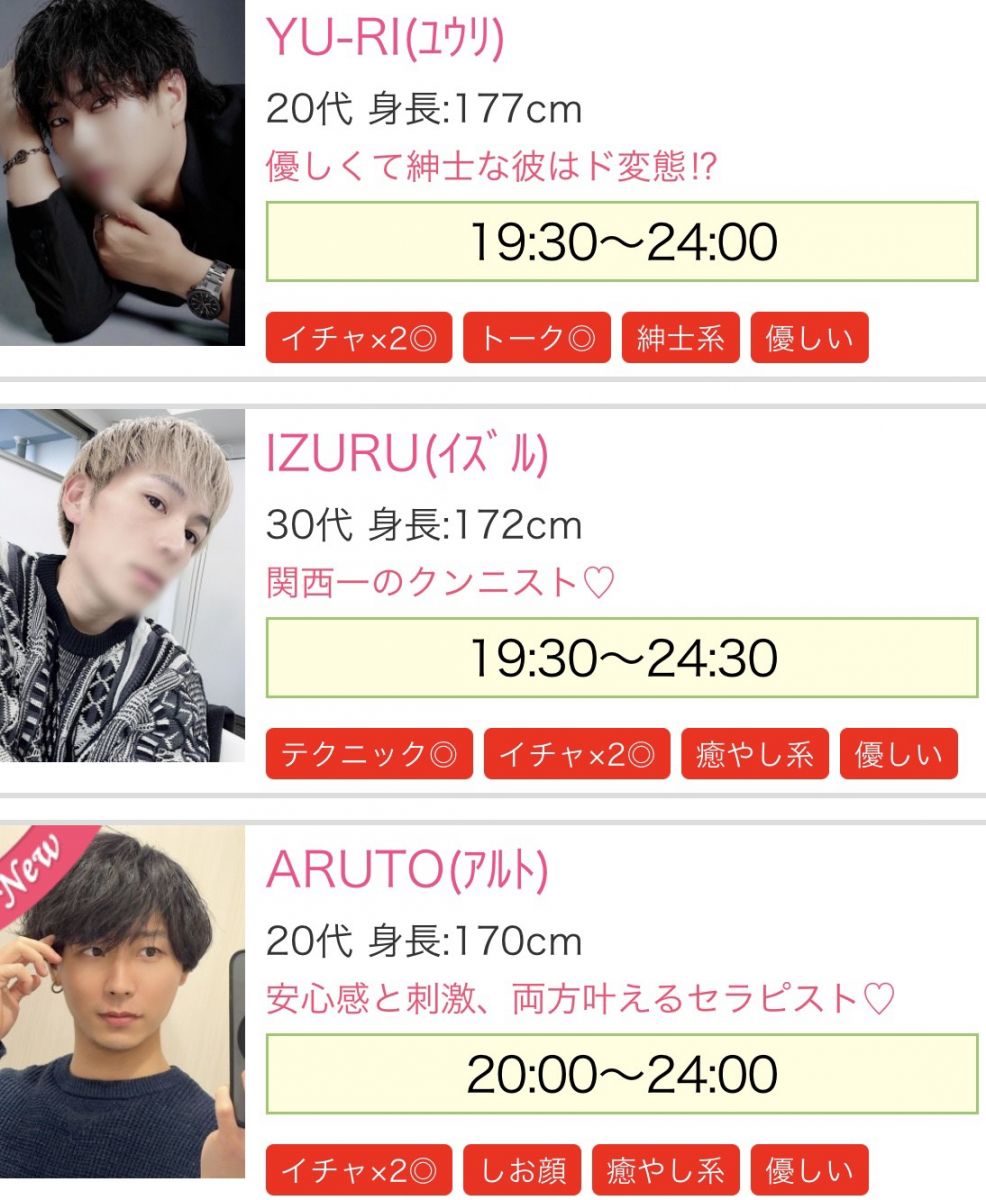Select the ARUTO(アルト) name link
This screenshot has width=986, height=1200.
[x=407, y=871]
